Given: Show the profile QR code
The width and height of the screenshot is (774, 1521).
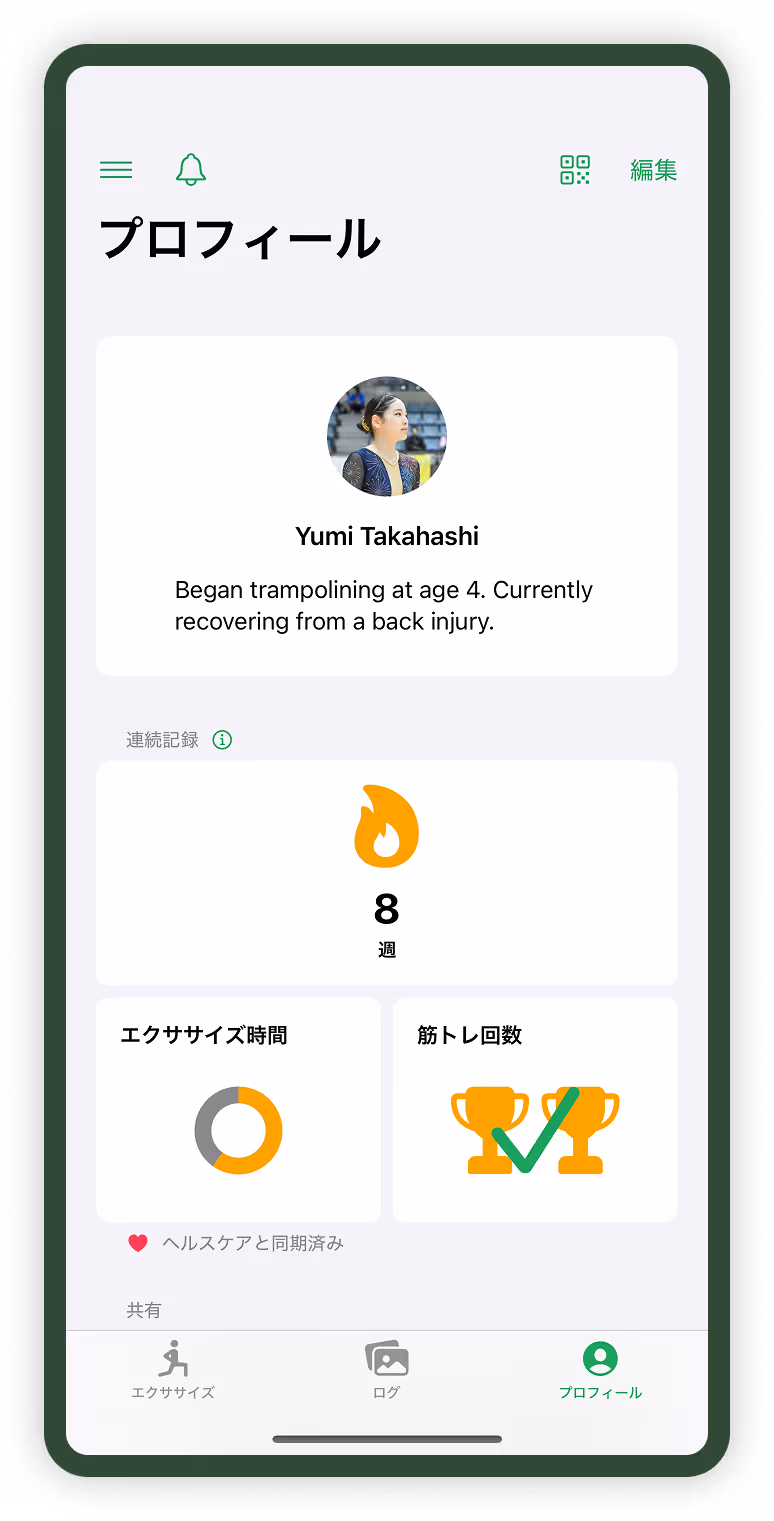Looking at the screenshot, I should pos(575,170).
